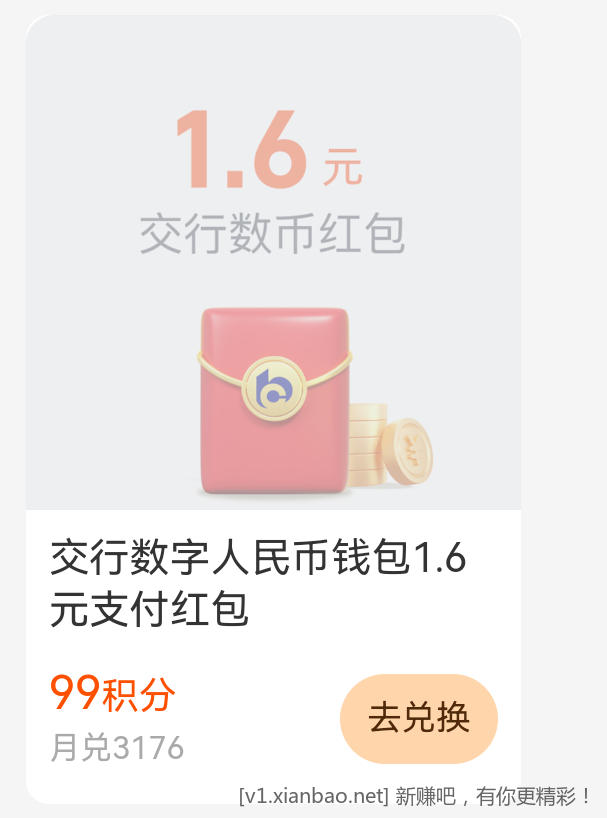Viewport: 607px width, 818px height.
Task: Open the 交行数币红包 1.6元 product card
Action: 273,300
